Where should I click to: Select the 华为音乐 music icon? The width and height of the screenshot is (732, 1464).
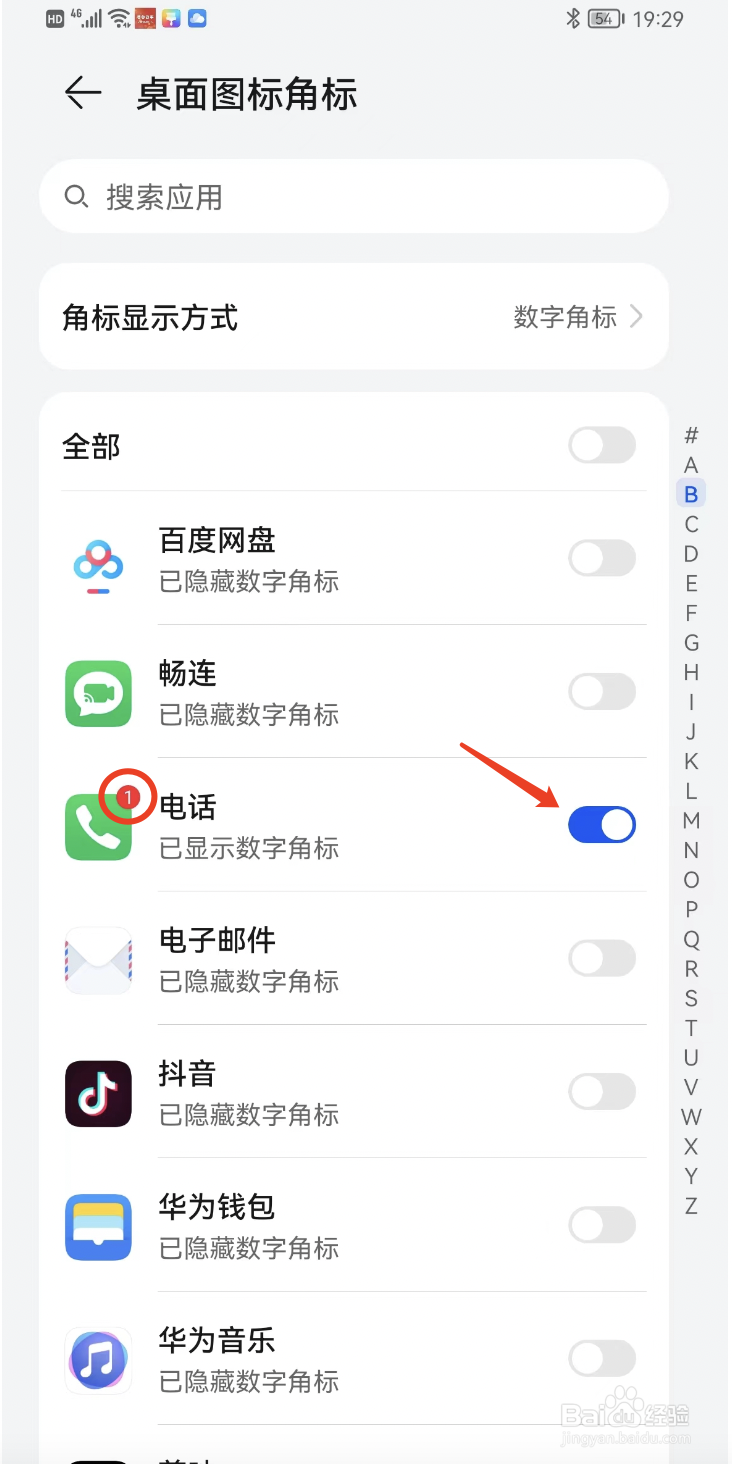[97, 1360]
